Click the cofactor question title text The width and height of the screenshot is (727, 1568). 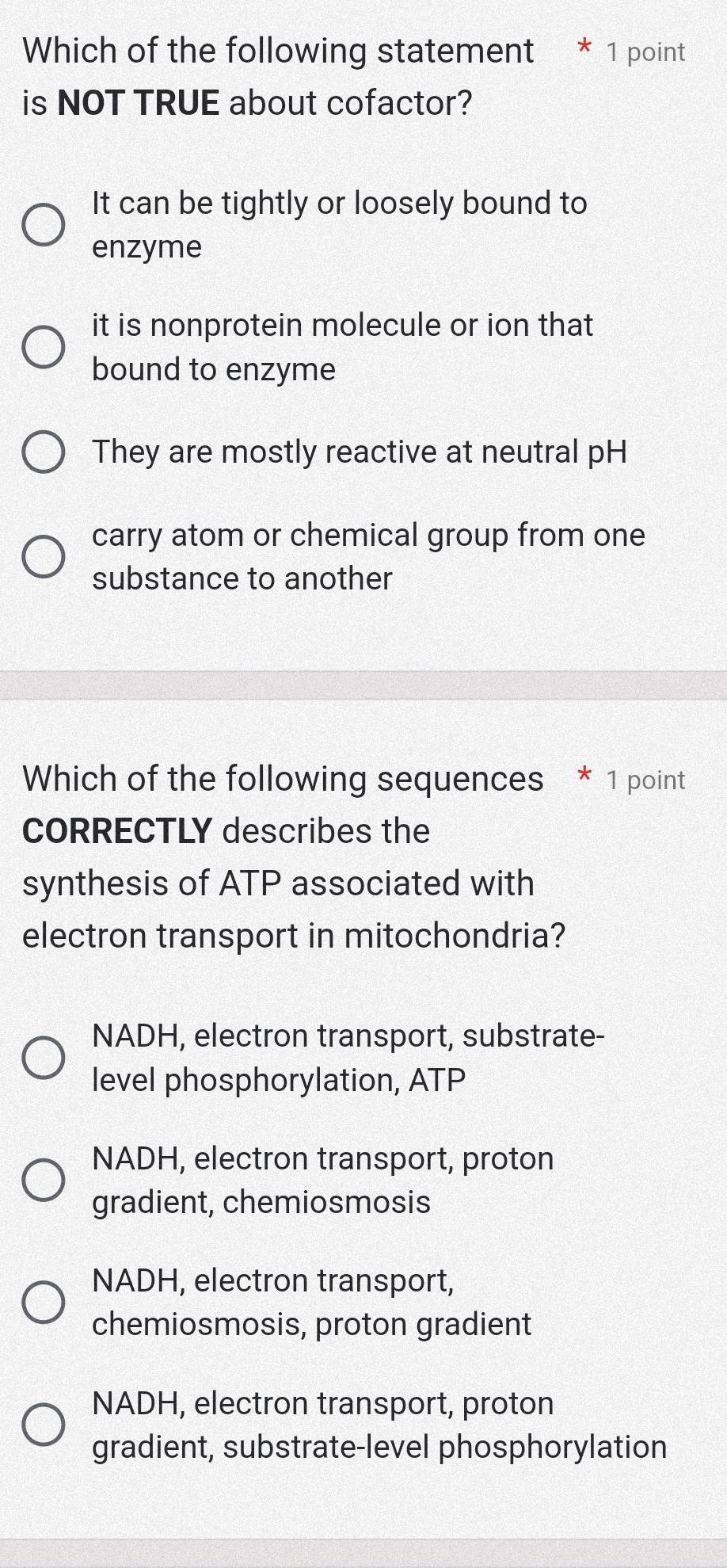click(x=277, y=50)
